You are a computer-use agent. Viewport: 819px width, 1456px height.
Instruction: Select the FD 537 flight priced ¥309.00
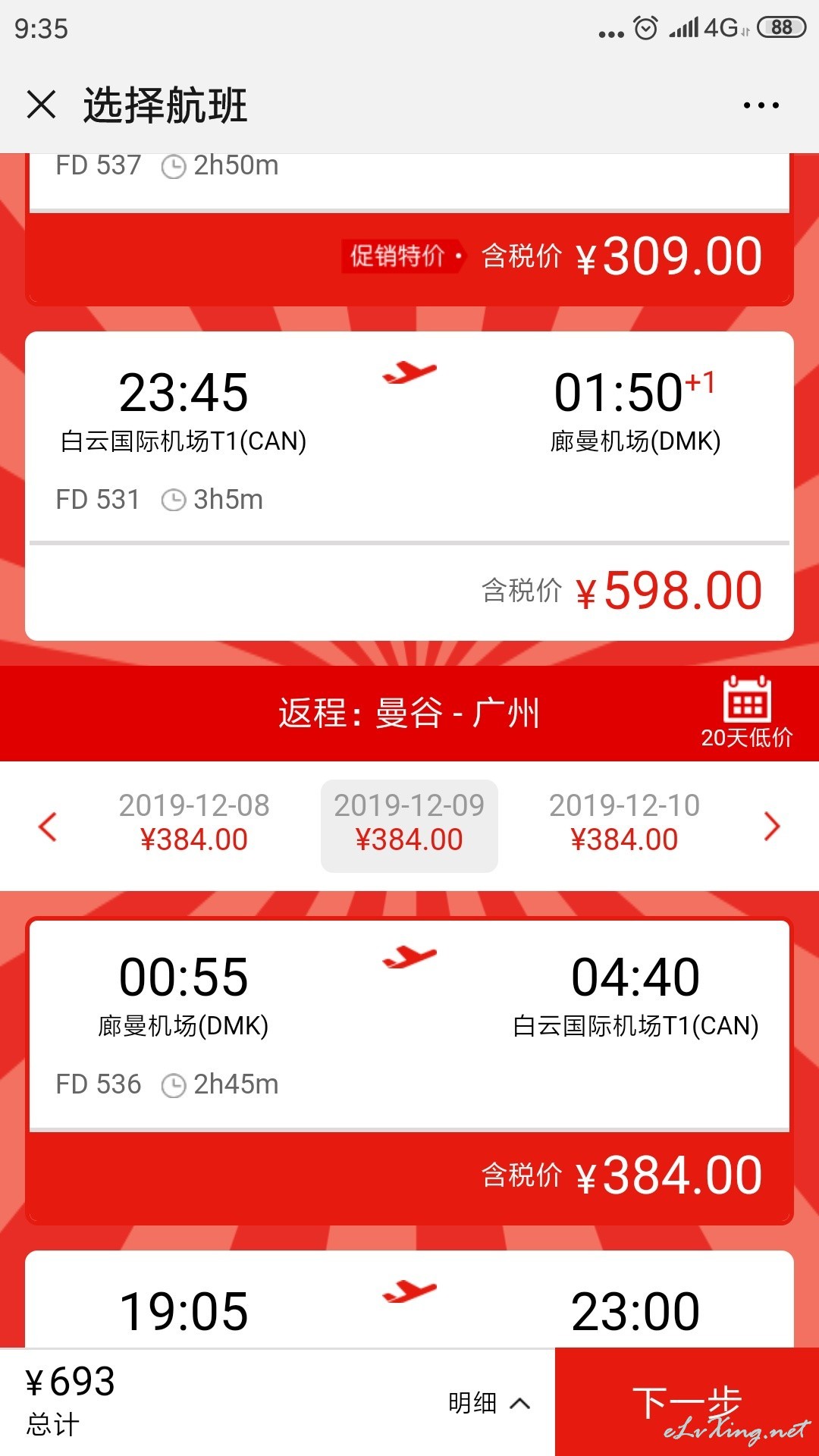(x=409, y=230)
